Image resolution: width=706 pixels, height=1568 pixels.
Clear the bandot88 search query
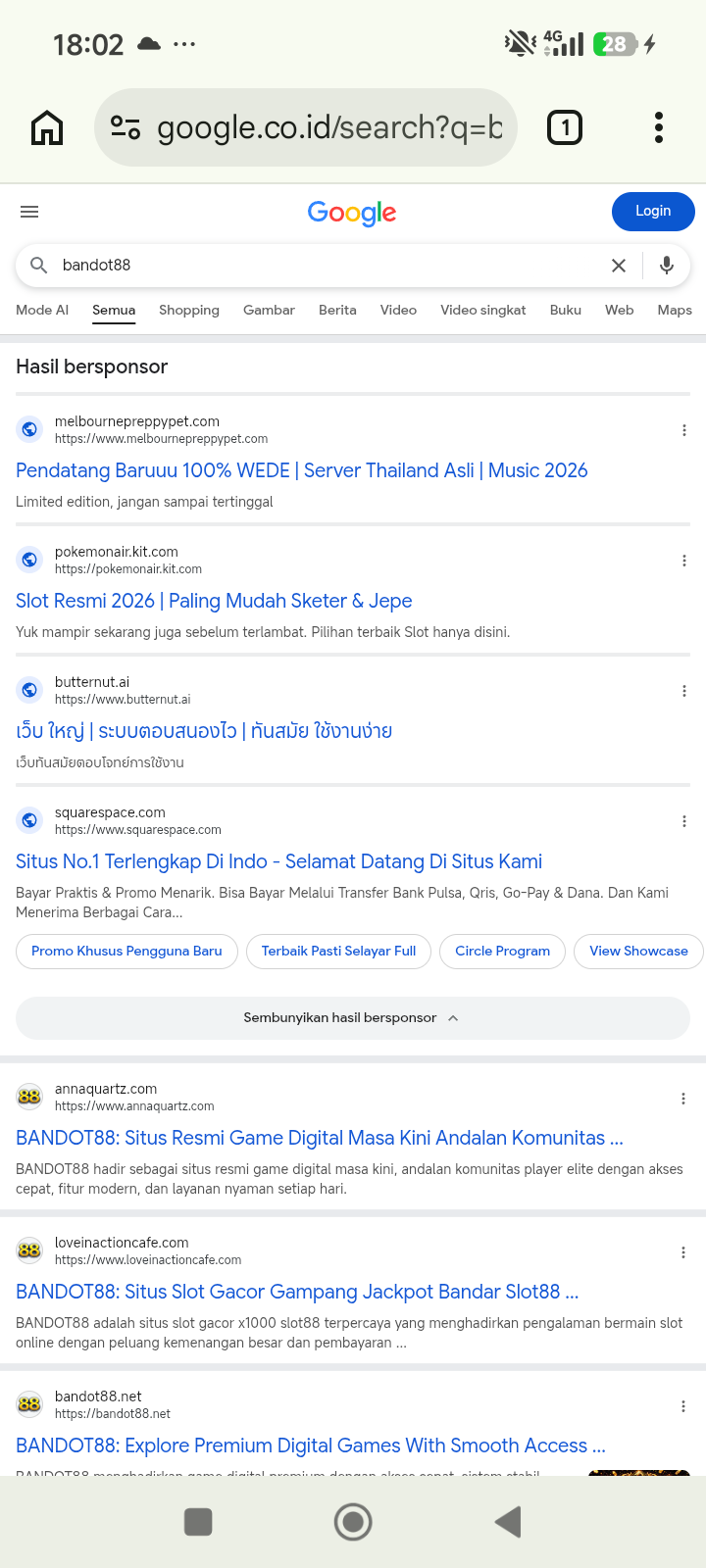click(x=619, y=266)
